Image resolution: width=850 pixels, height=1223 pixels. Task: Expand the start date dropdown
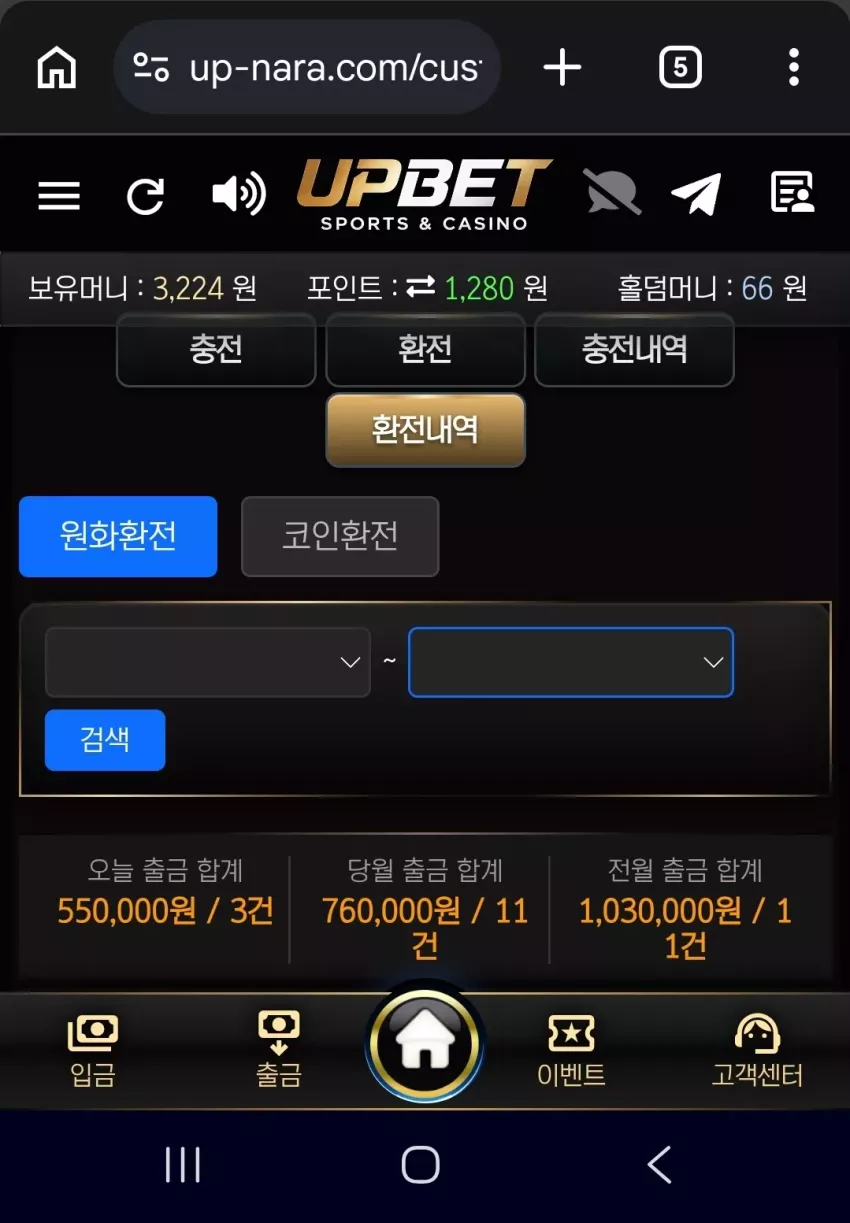coord(208,662)
